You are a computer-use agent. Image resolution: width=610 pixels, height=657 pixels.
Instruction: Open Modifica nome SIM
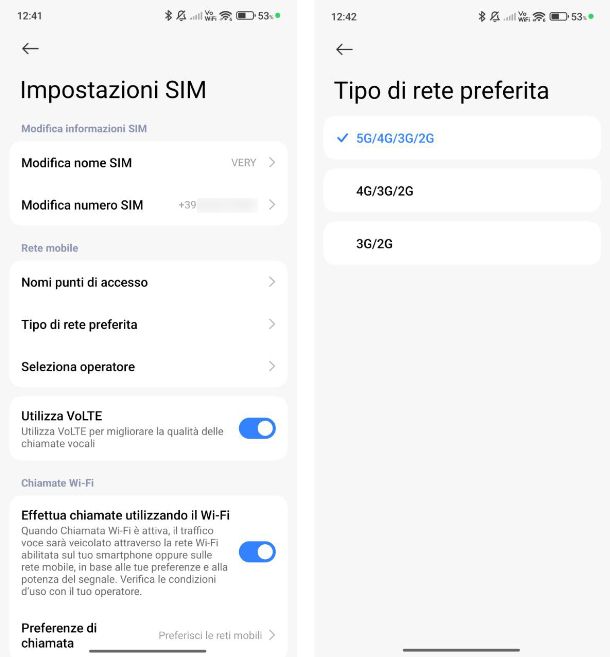(x=148, y=162)
